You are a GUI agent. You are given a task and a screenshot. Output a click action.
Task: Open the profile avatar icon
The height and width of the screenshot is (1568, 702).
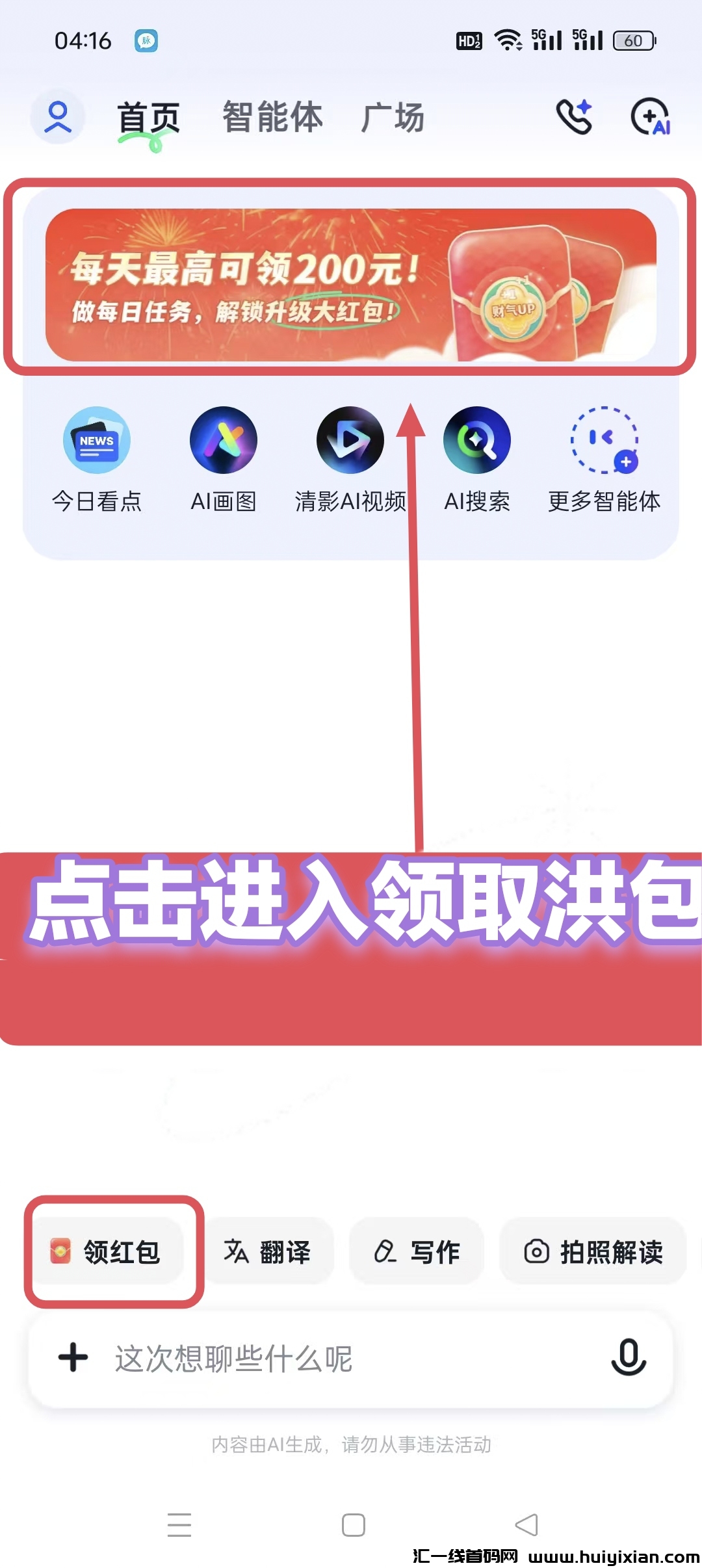pyautogui.click(x=58, y=117)
